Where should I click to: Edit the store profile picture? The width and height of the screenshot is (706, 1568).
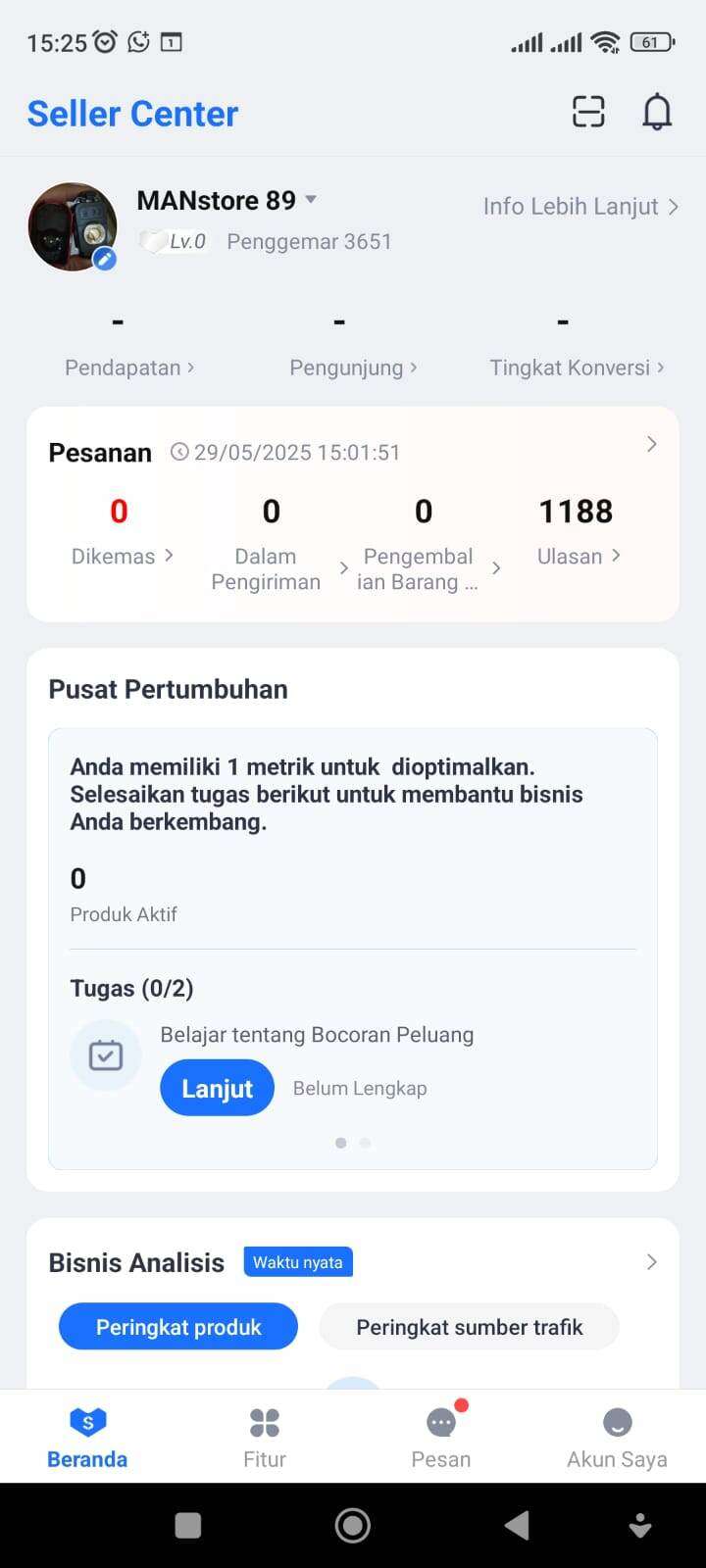[105, 259]
